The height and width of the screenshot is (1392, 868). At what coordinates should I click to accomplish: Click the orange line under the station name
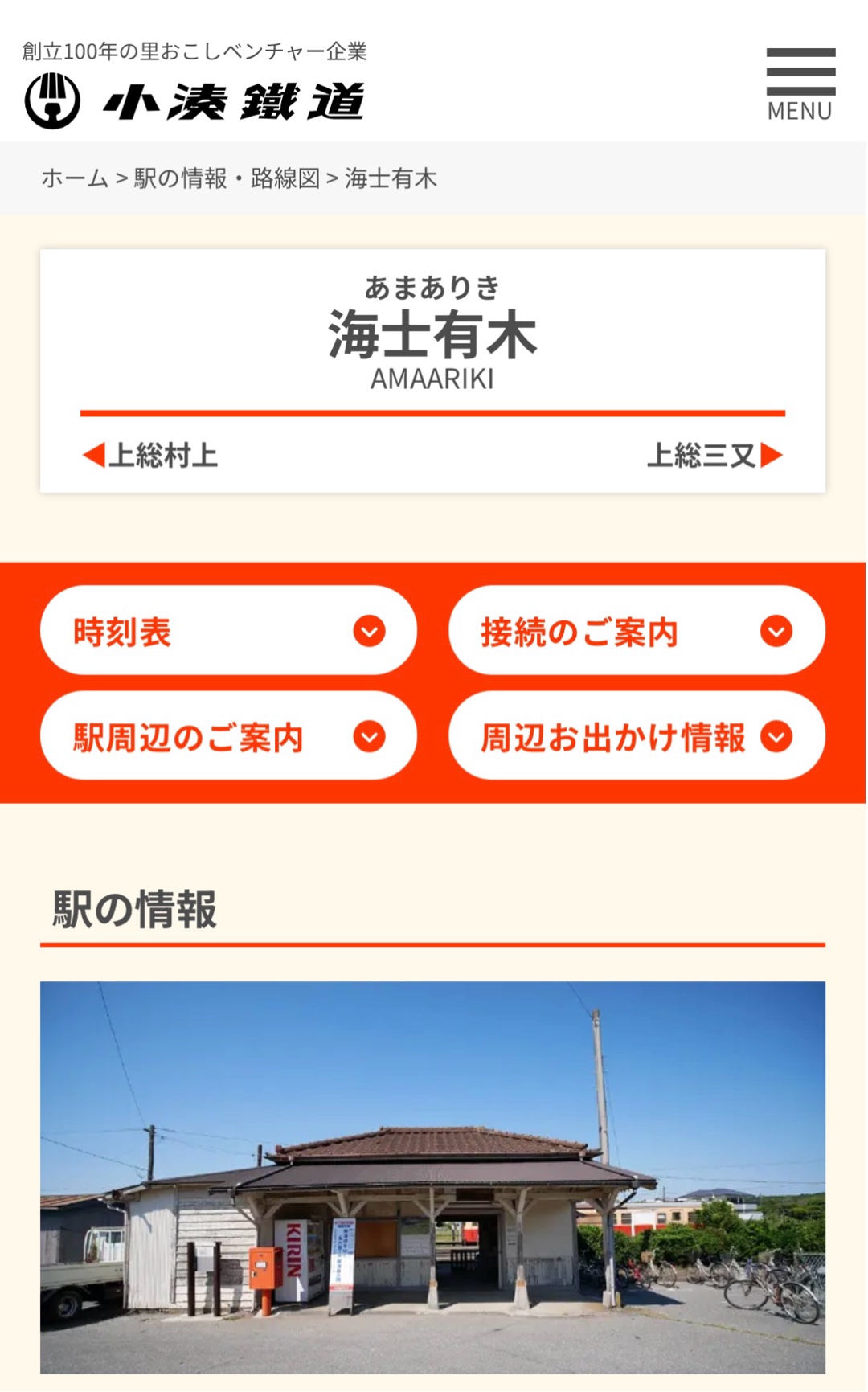pyautogui.click(x=433, y=413)
